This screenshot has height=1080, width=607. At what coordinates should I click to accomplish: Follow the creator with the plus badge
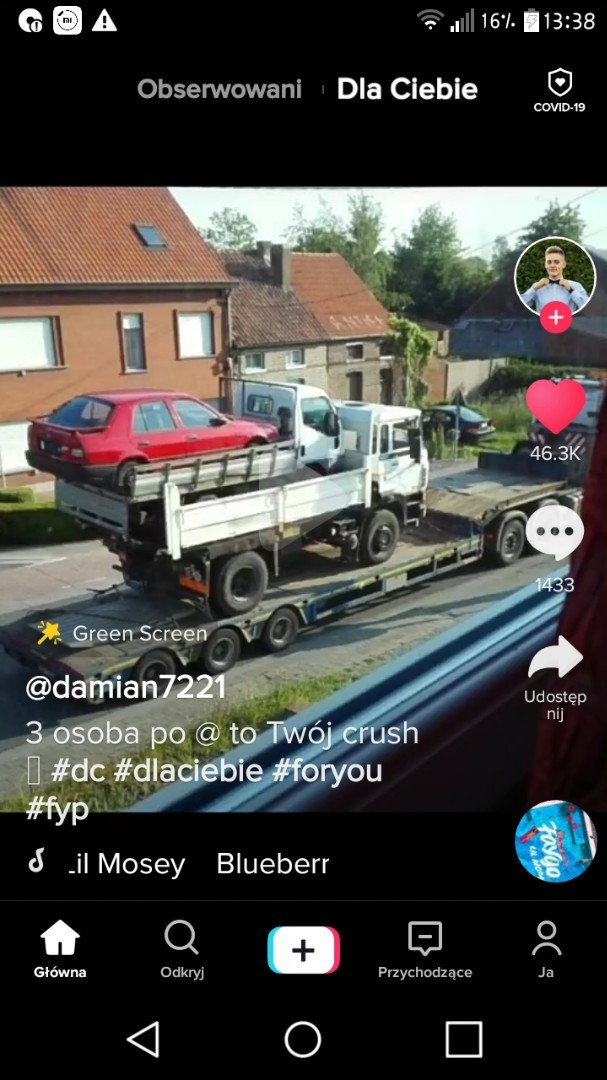tap(555, 318)
